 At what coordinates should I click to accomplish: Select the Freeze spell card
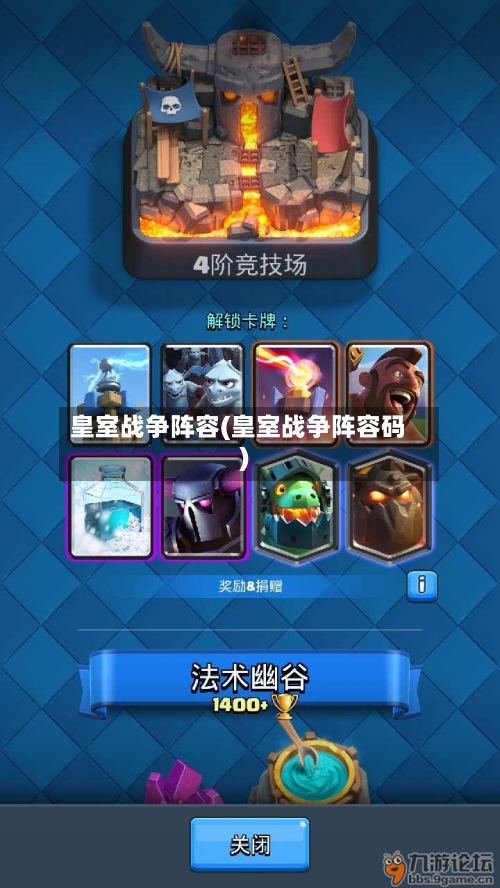pos(111,507)
